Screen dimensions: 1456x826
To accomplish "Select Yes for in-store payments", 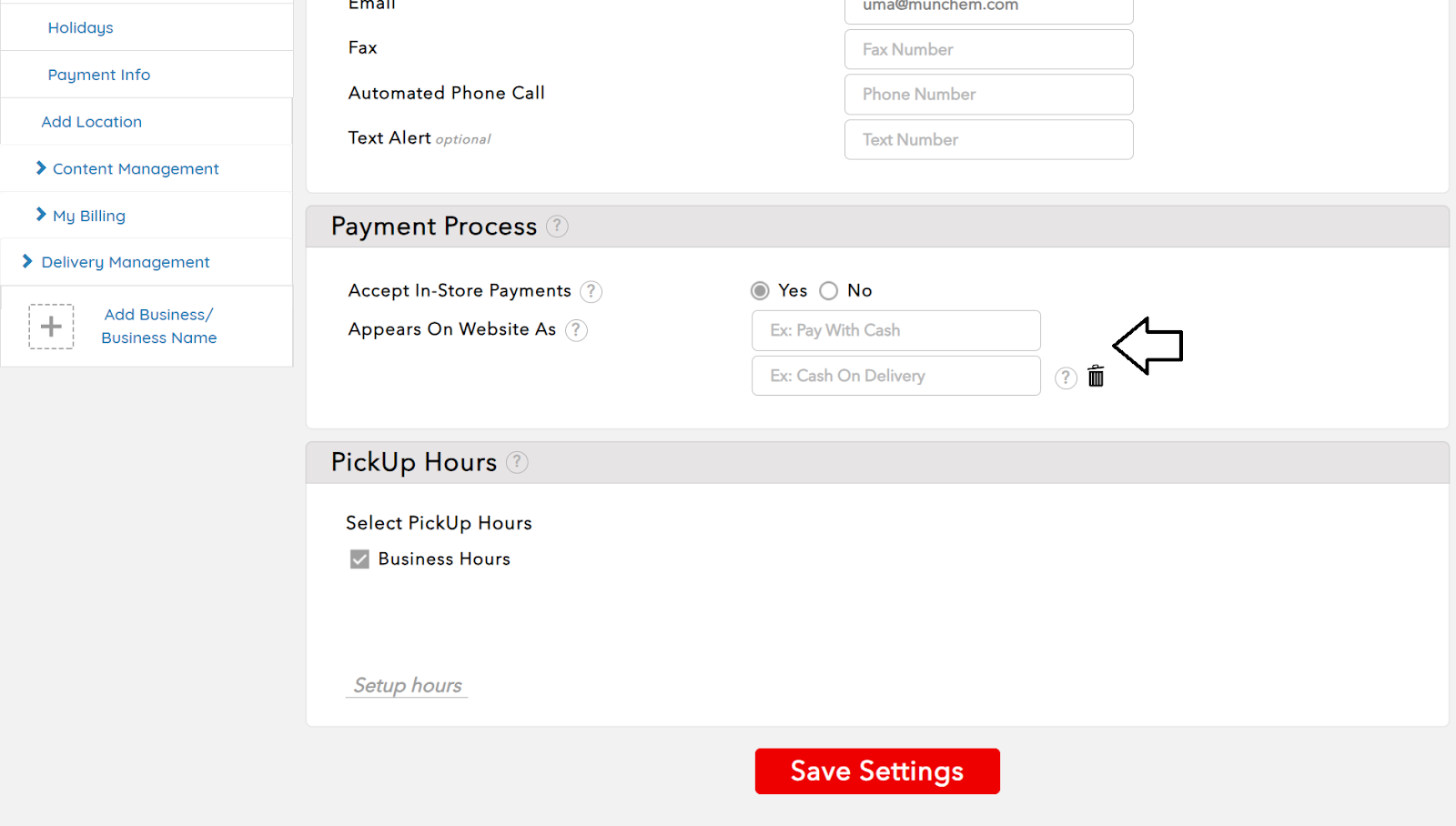I will click(x=760, y=291).
